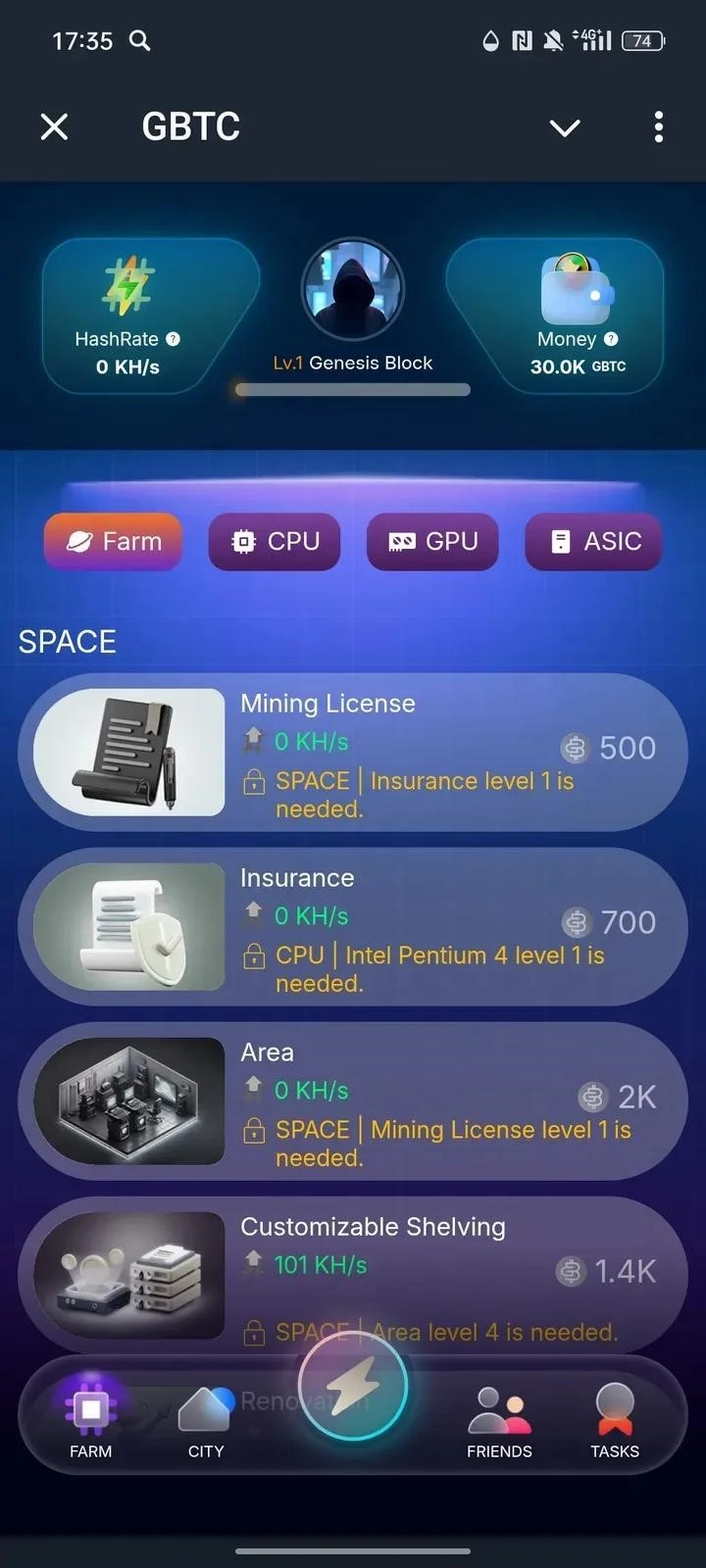Select the Farm category chip
The width and height of the screenshot is (706, 1568).
click(114, 541)
